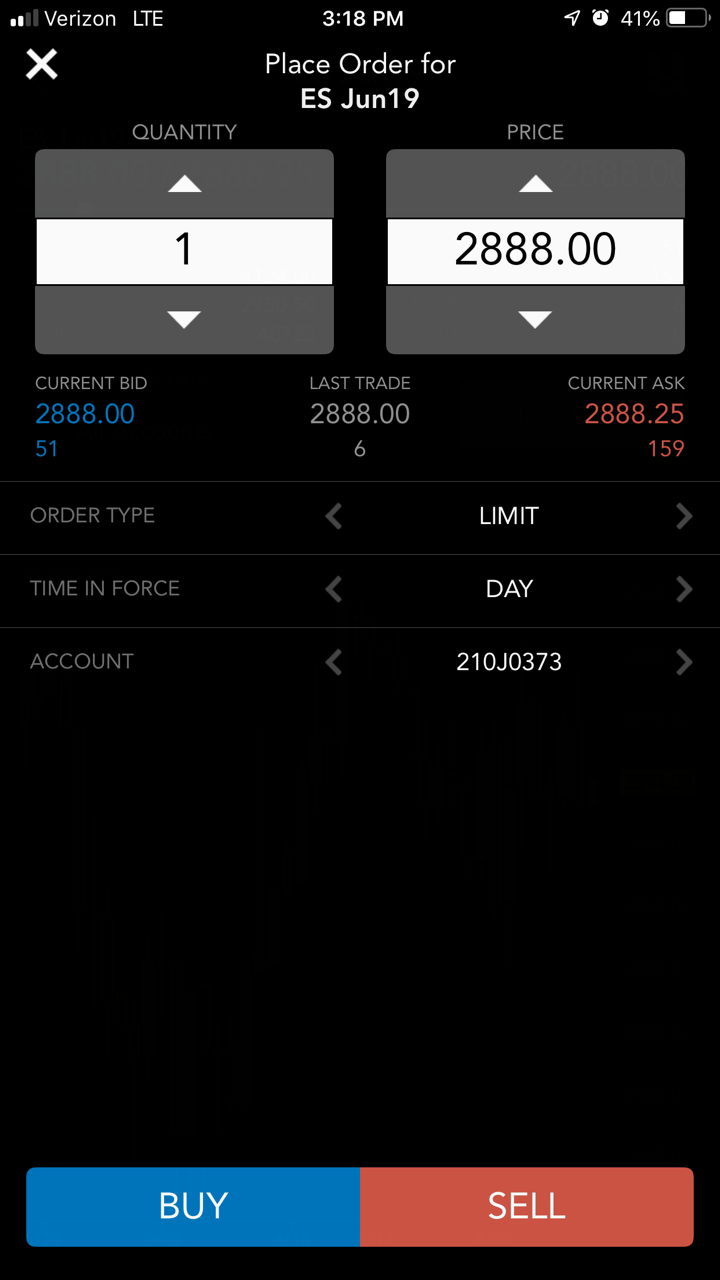Viewport: 720px width, 1280px height.
Task: Decrease the order quantity
Action: [x=184, y=320]
